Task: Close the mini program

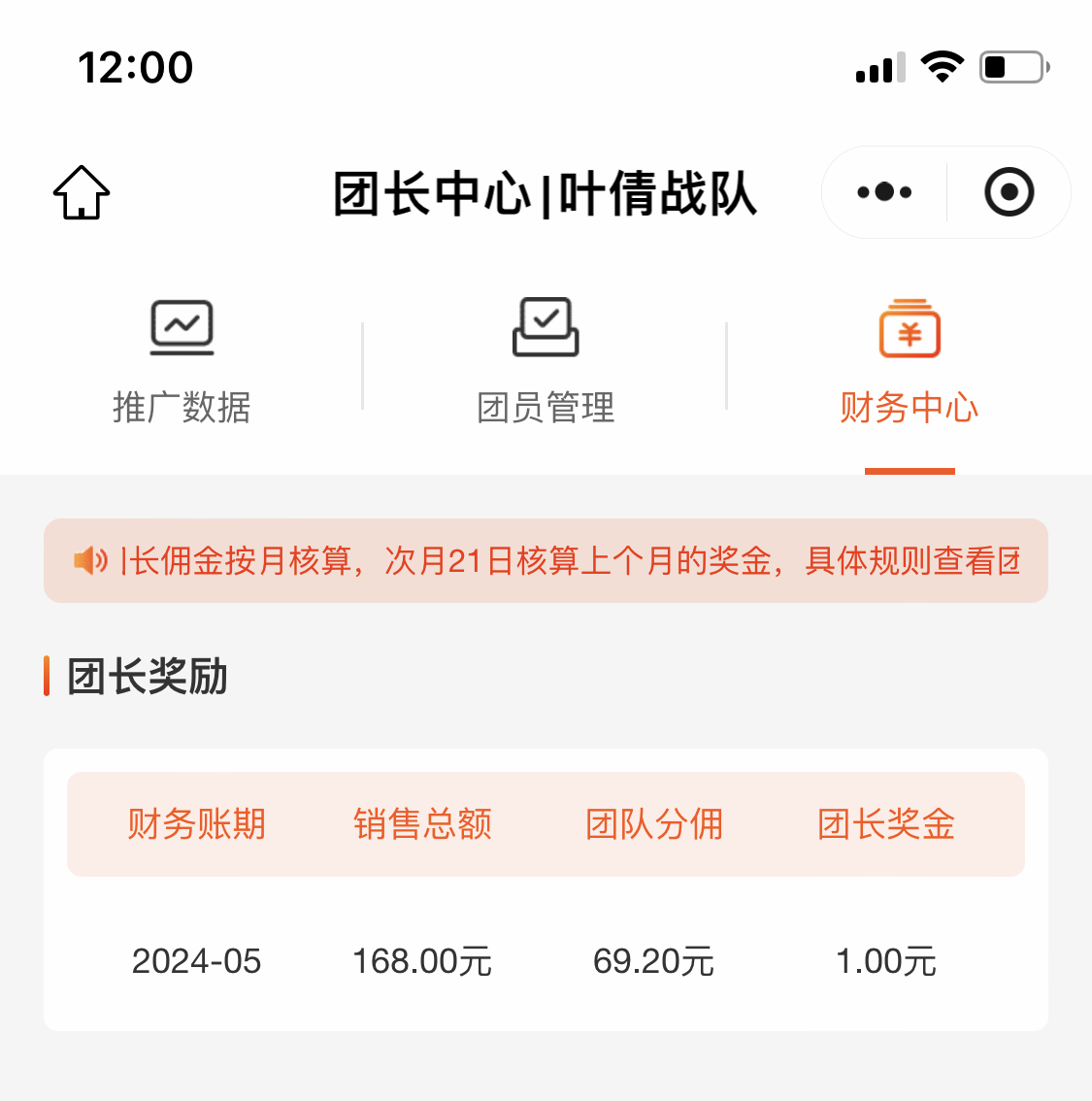Action: [1009, 192]
